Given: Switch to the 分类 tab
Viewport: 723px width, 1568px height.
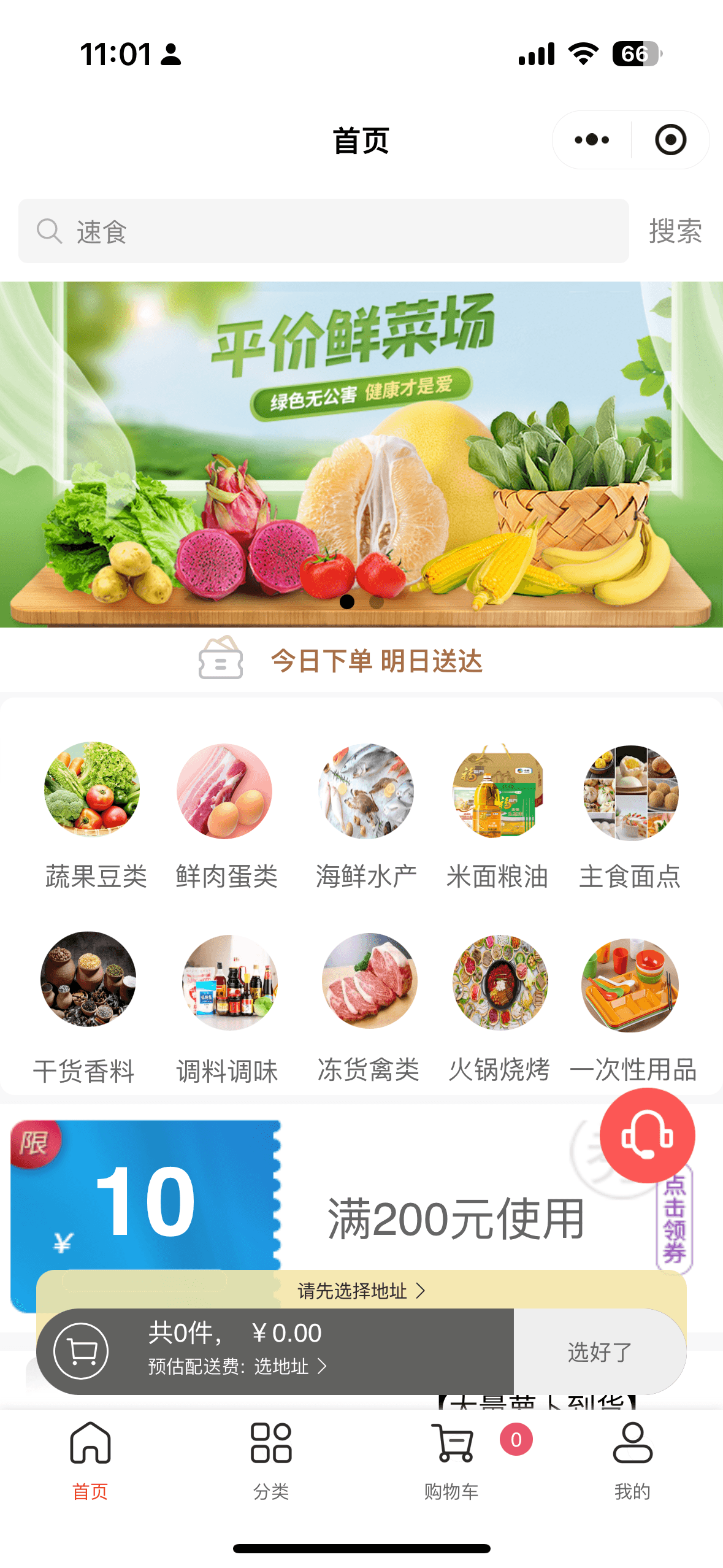Looking at the screenshot, I should [271, 1459].
